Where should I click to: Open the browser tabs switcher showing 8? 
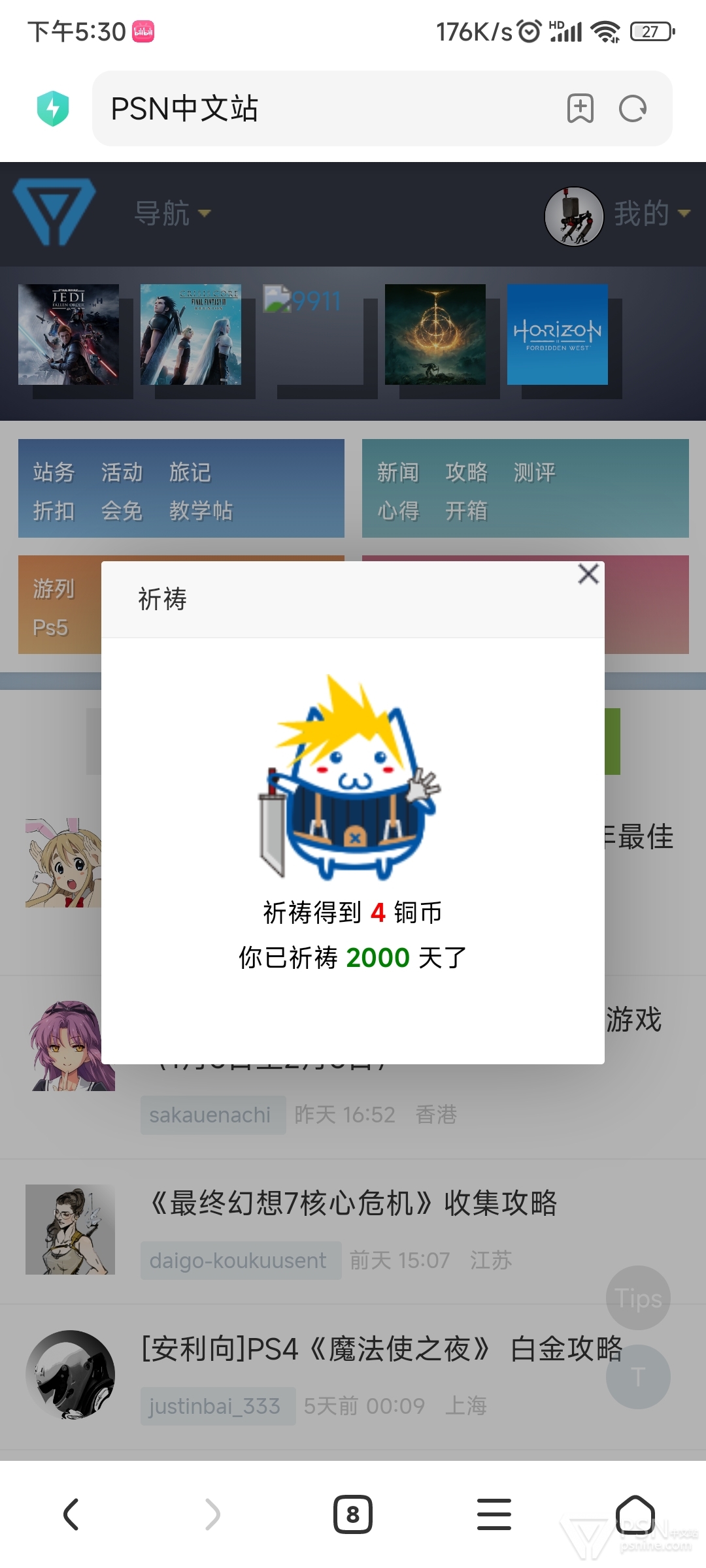coord(353,1514)
